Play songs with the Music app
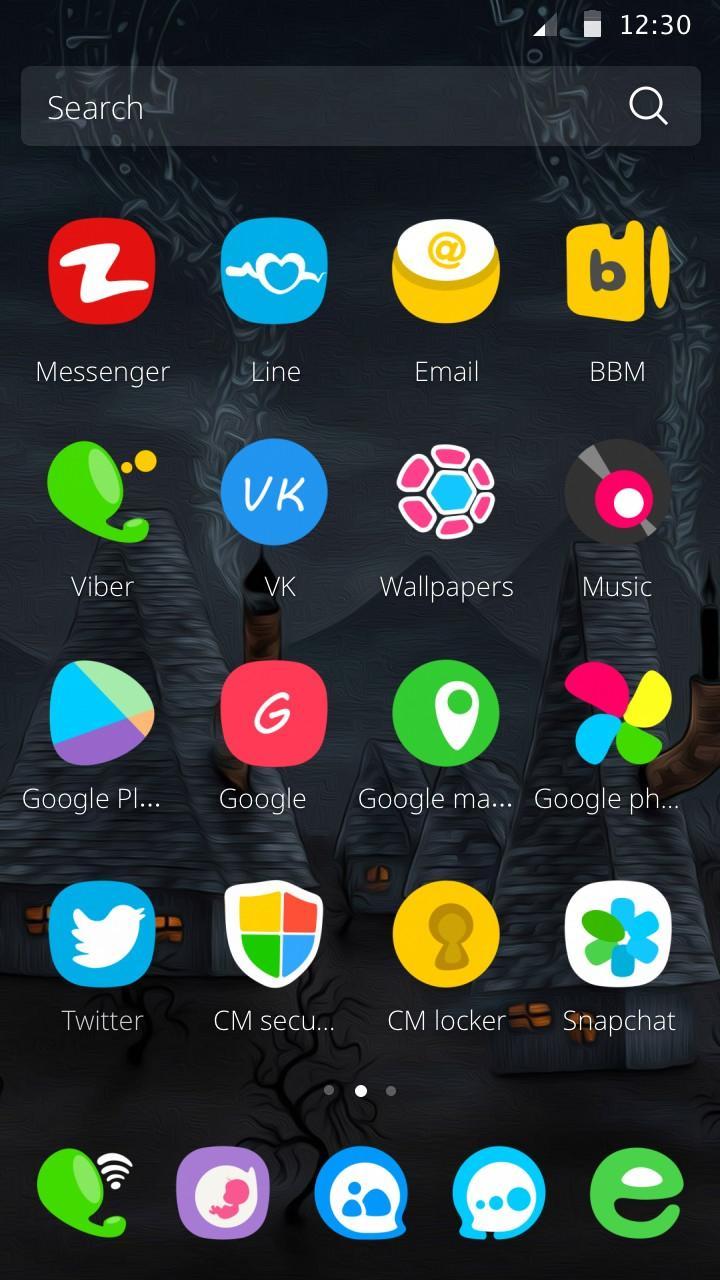Screen dimensions: 720x1280 (x=617, y=493)
